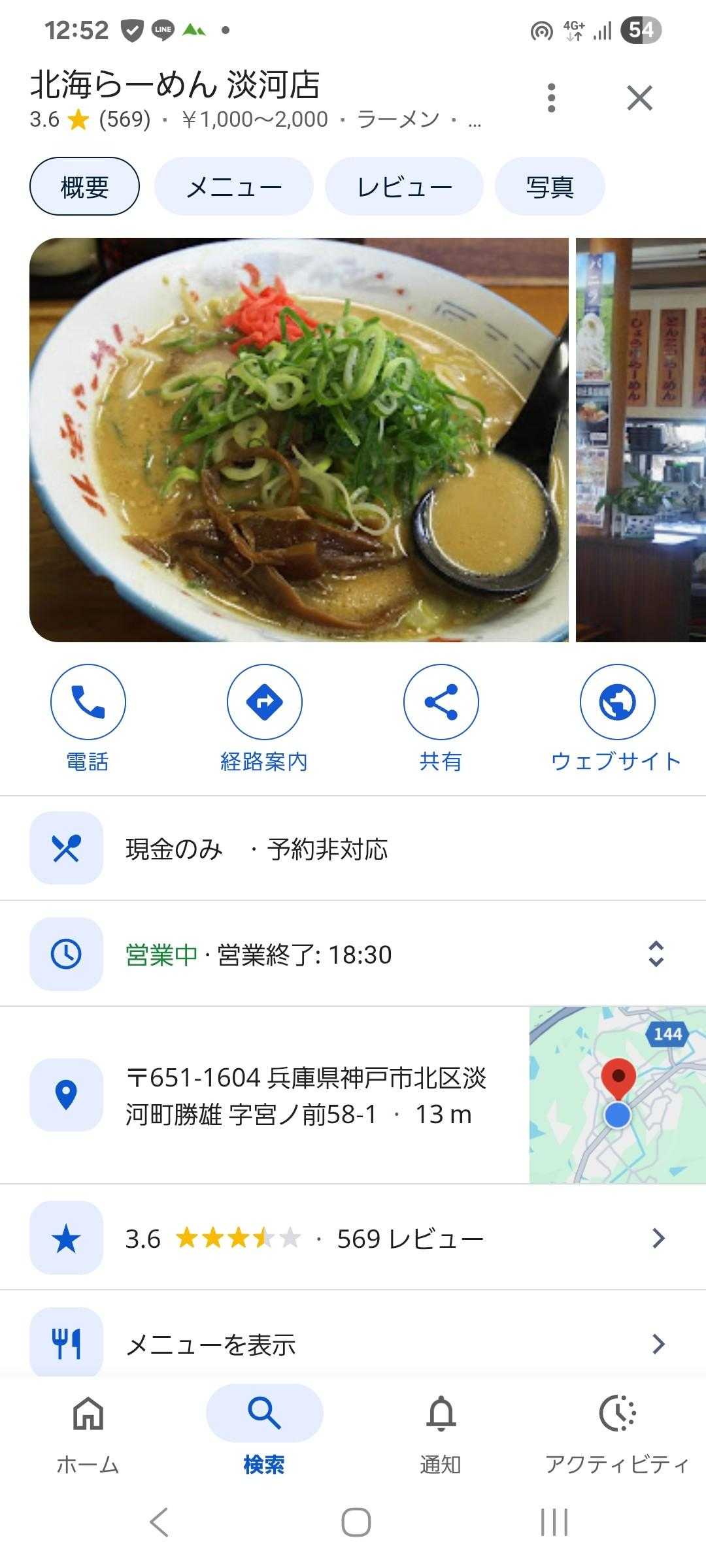Switch to the 写真 tab

[549, 187]
